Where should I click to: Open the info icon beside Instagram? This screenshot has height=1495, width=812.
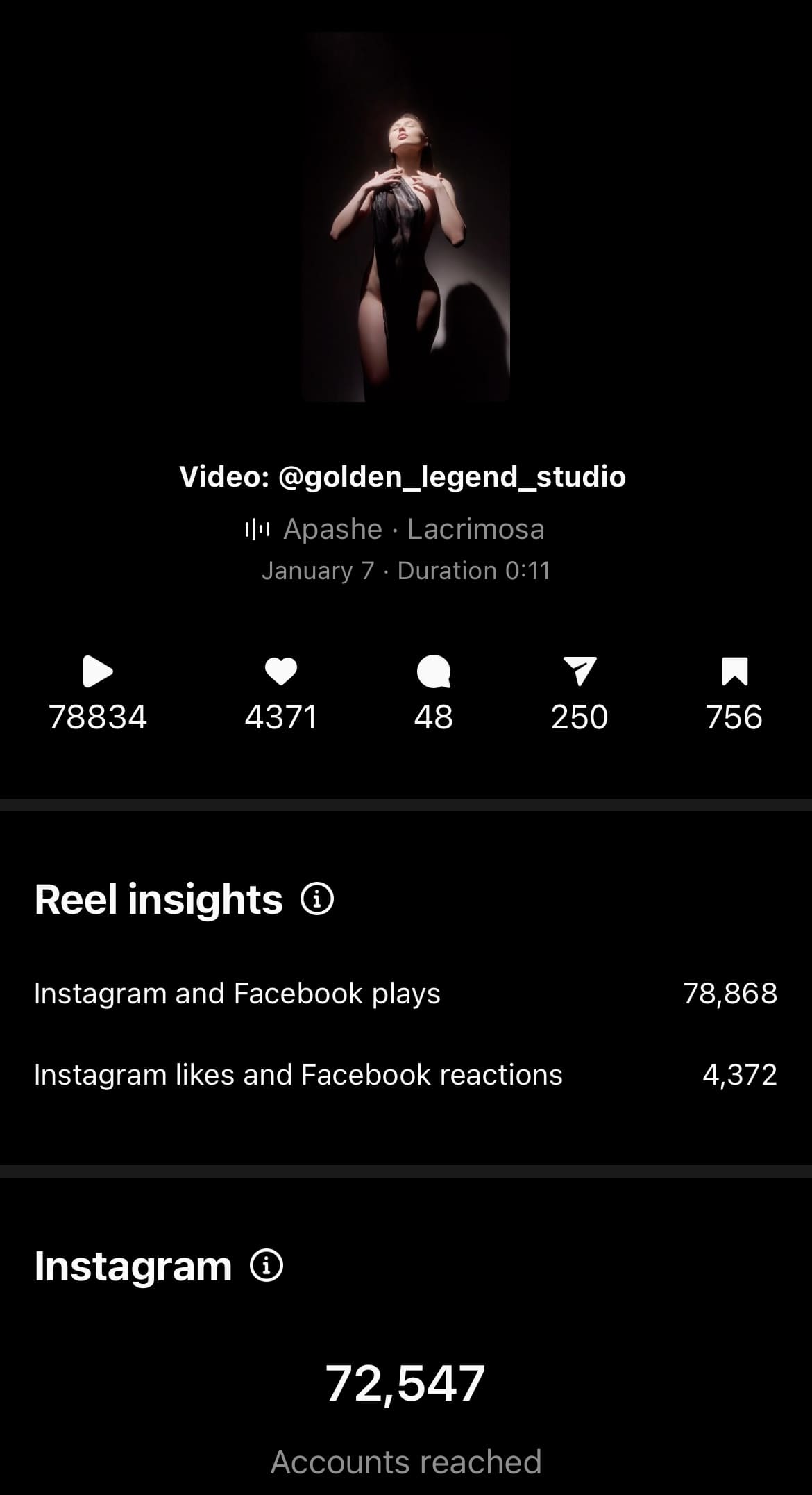[267, 1266]
